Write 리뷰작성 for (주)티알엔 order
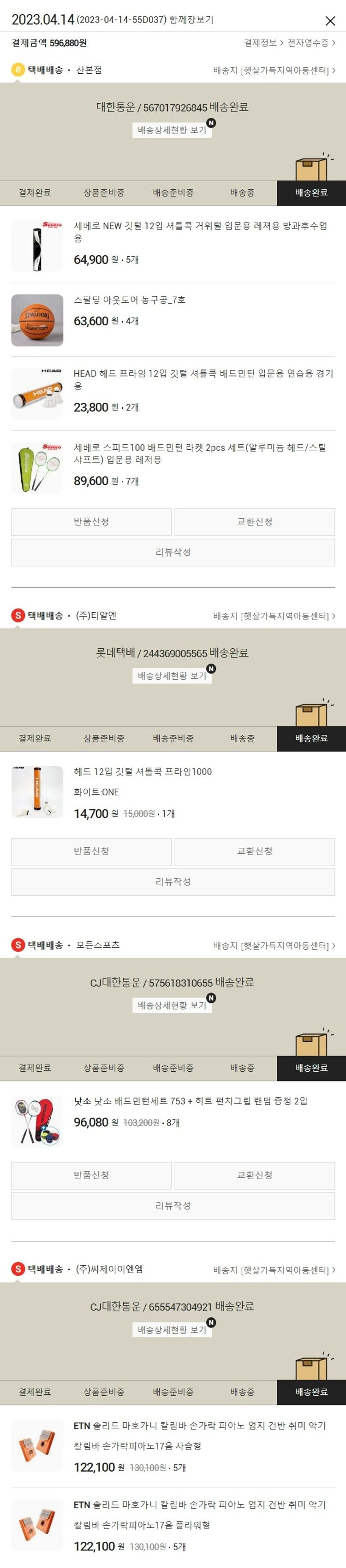This screenshot has width=346, height=1568. click(x=173, y=881)
